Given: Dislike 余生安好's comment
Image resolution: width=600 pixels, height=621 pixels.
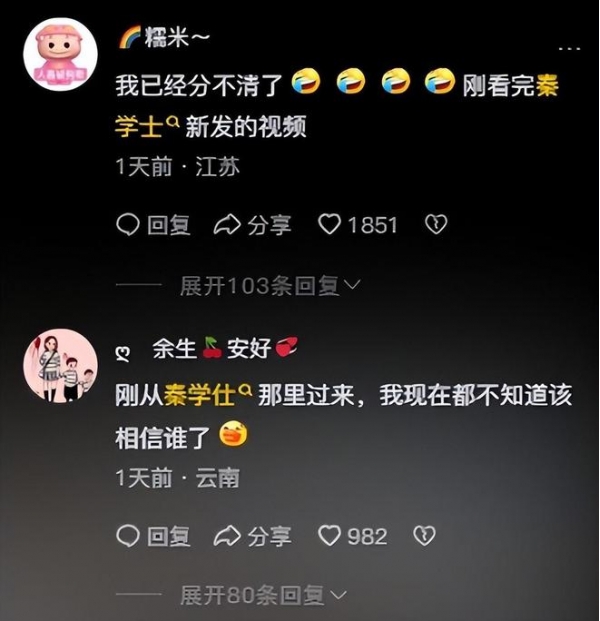Looking at the screenshot, I should pos(424,536).
